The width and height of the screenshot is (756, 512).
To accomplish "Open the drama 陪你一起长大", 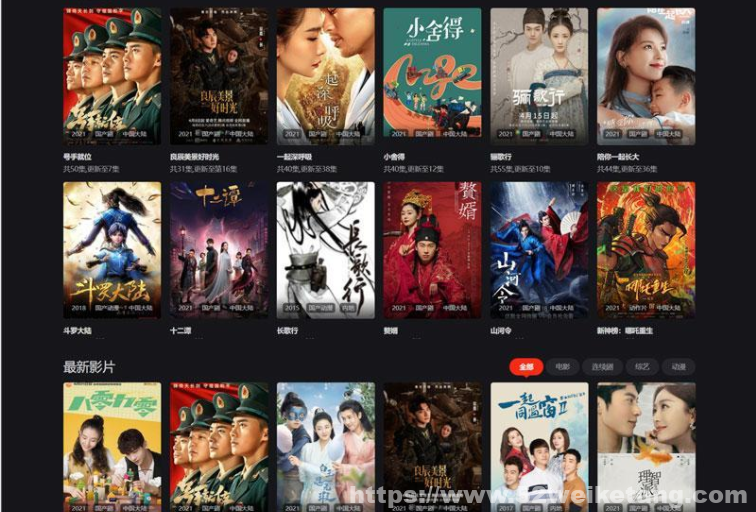I will pos(646,76).
